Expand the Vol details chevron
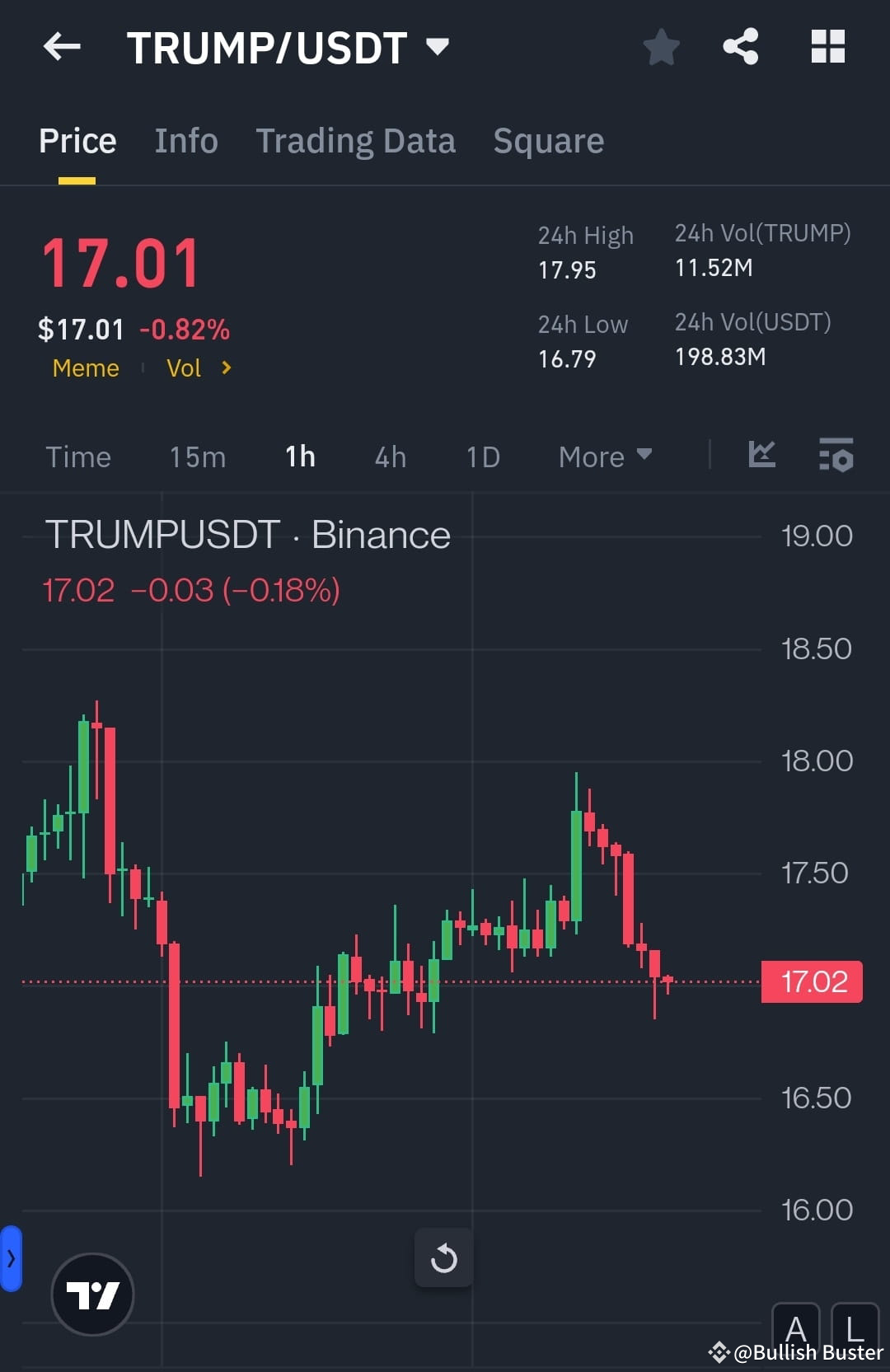Viewport: 890px width, 1372px height. (226, 368)
